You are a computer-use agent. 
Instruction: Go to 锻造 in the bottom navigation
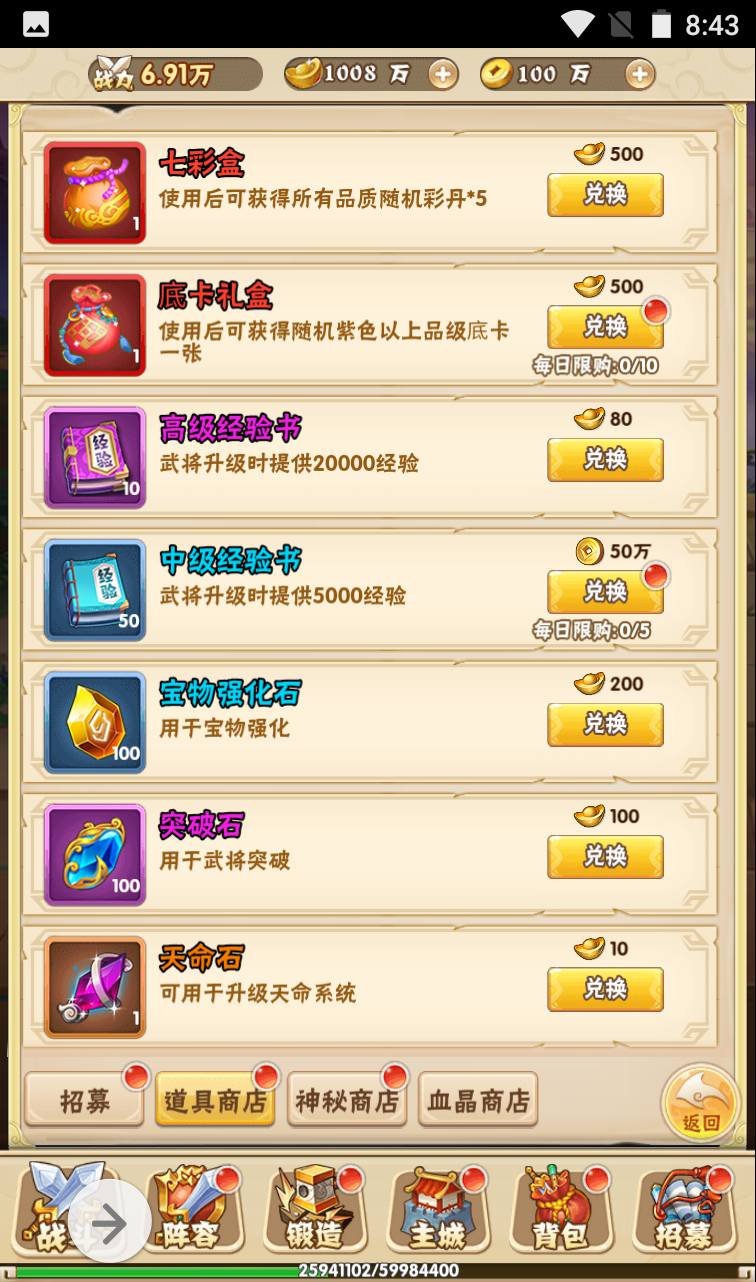[x=314, y=1210]
